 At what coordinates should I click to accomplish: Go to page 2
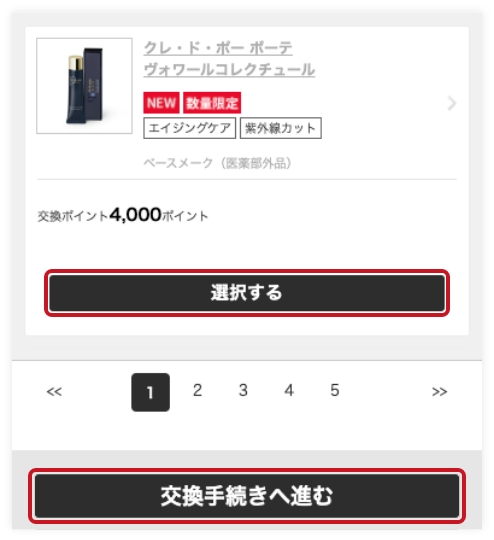[197, 391]
